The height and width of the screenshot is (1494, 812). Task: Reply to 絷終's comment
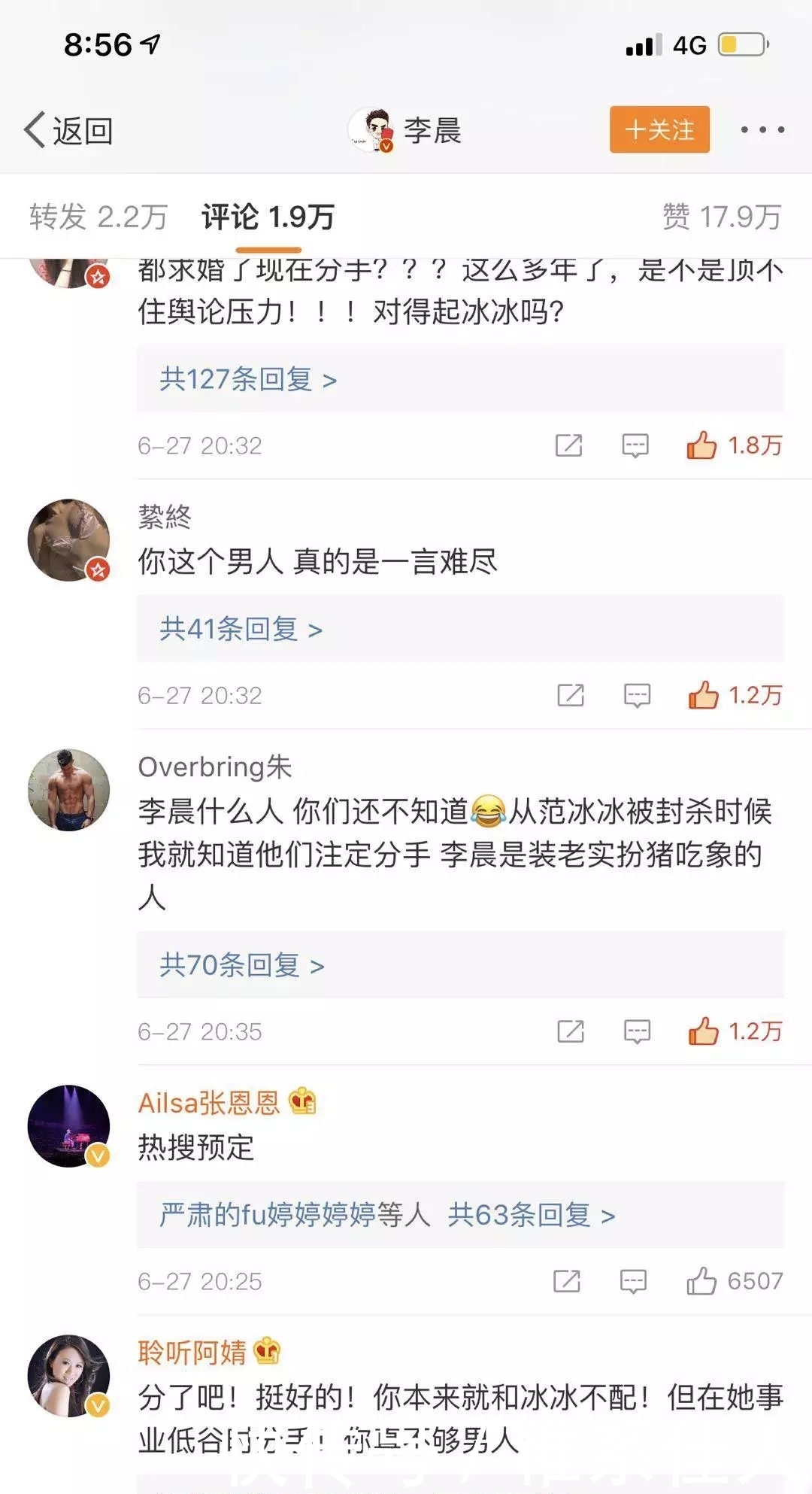click(x=637, y=696)
